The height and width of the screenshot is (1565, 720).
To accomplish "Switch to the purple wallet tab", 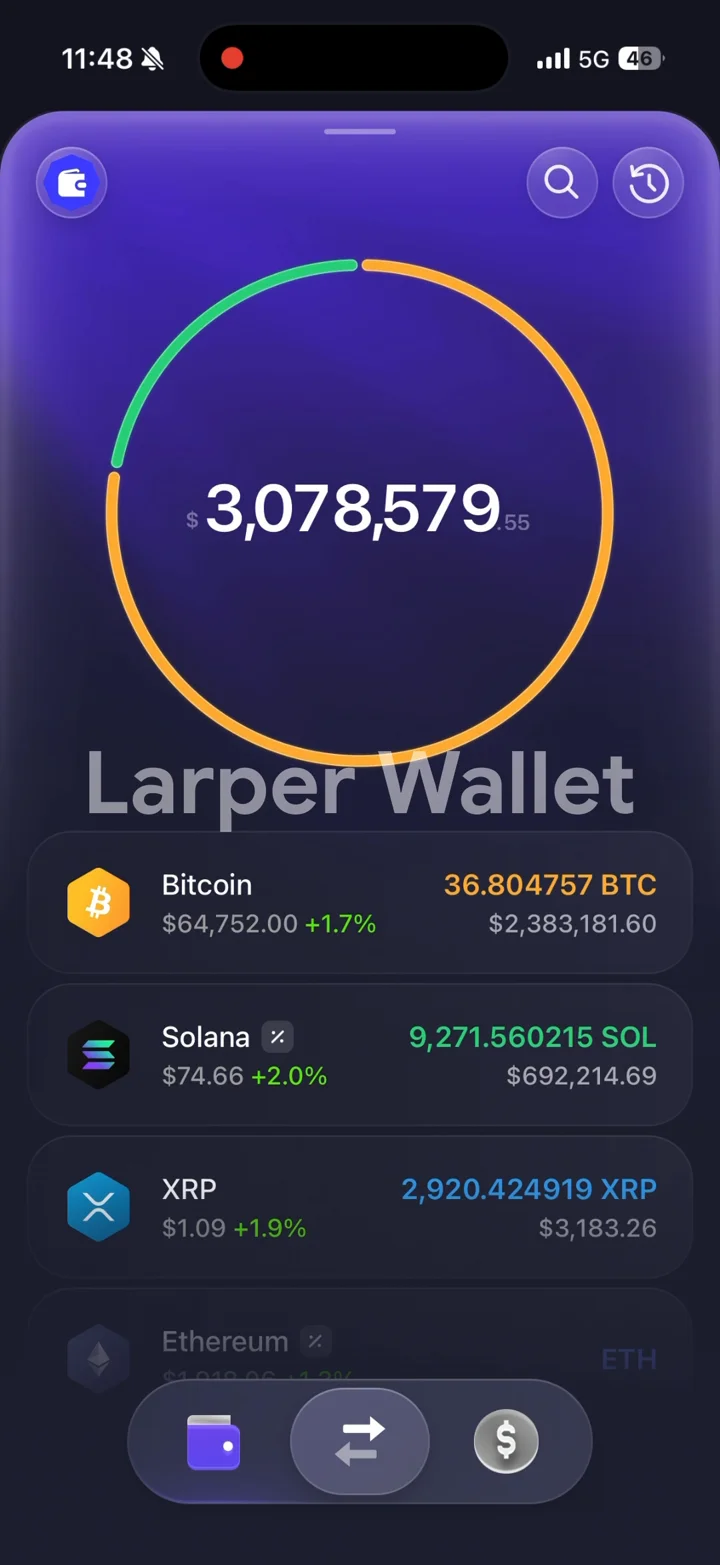I will click(x=214, y=1442).
